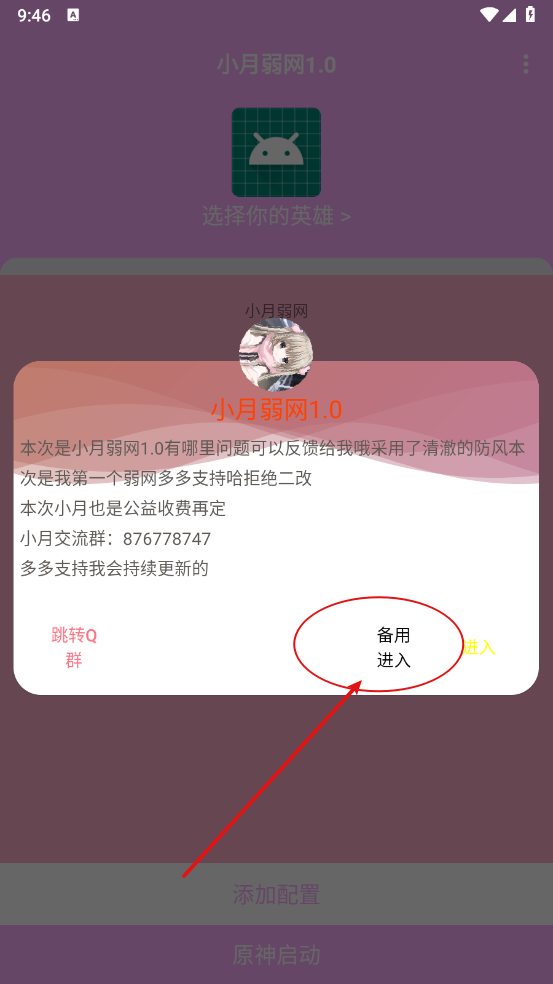Choose 备用进入 in the dialog
The width and height of the screenshot is (553, 984).
point(394,648)
